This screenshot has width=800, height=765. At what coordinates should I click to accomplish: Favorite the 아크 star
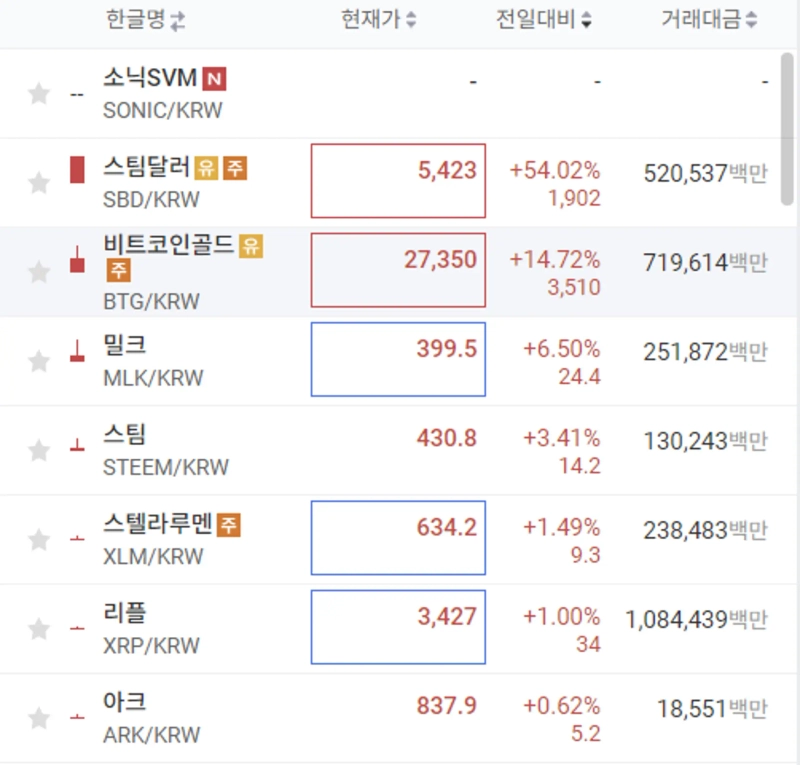38,718
